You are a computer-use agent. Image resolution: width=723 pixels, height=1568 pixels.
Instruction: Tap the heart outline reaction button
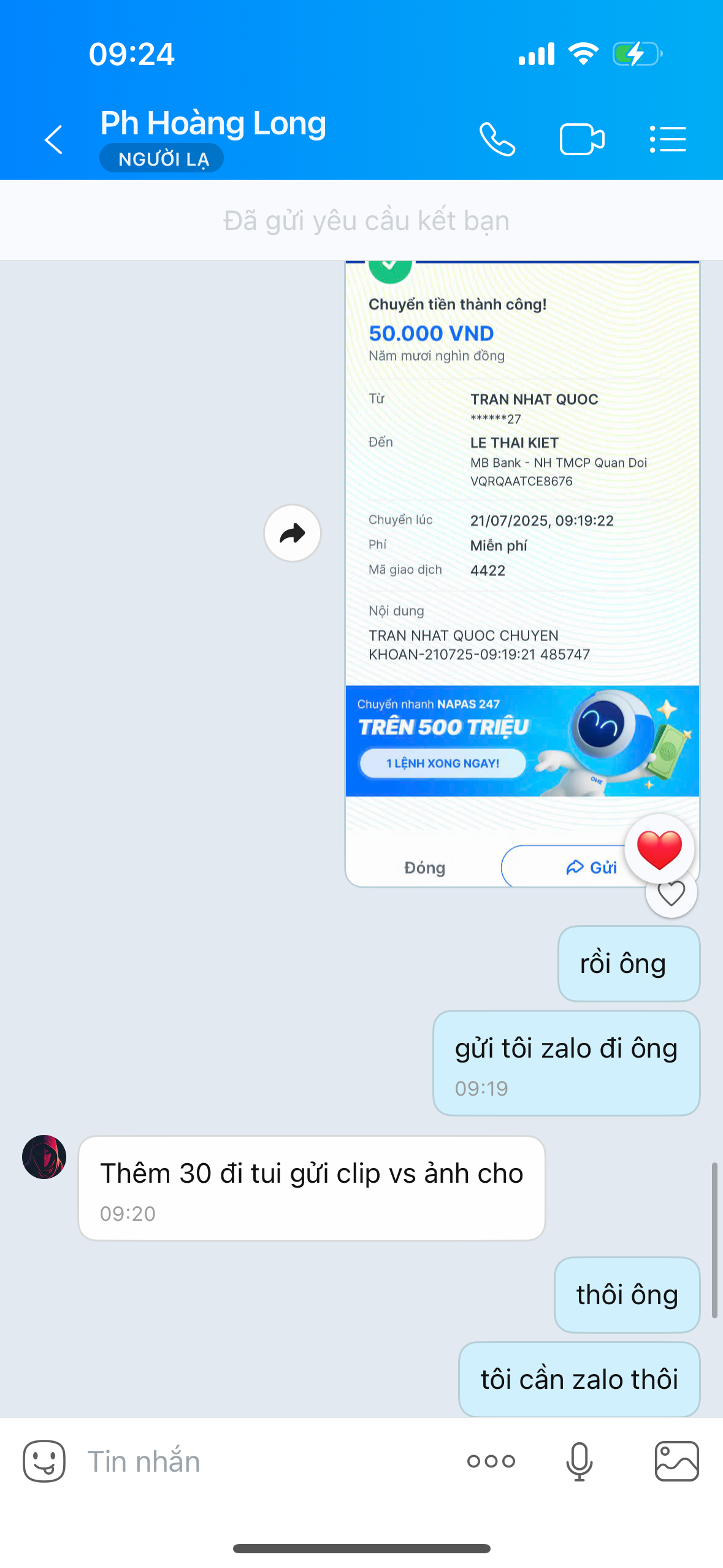click(671, 894)
